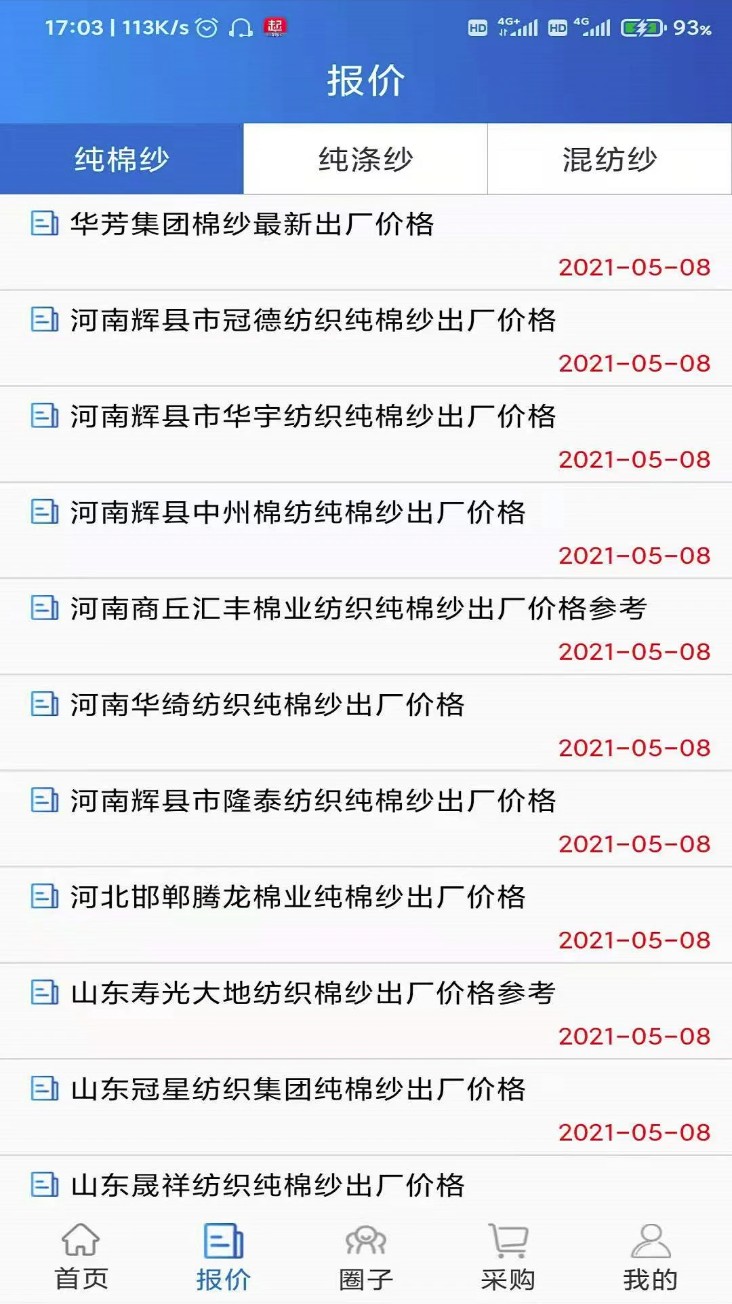
Task: Open 山东晟祥纺织纯棉纱出厂价格 listing
Action: [x=270, y=1185]
